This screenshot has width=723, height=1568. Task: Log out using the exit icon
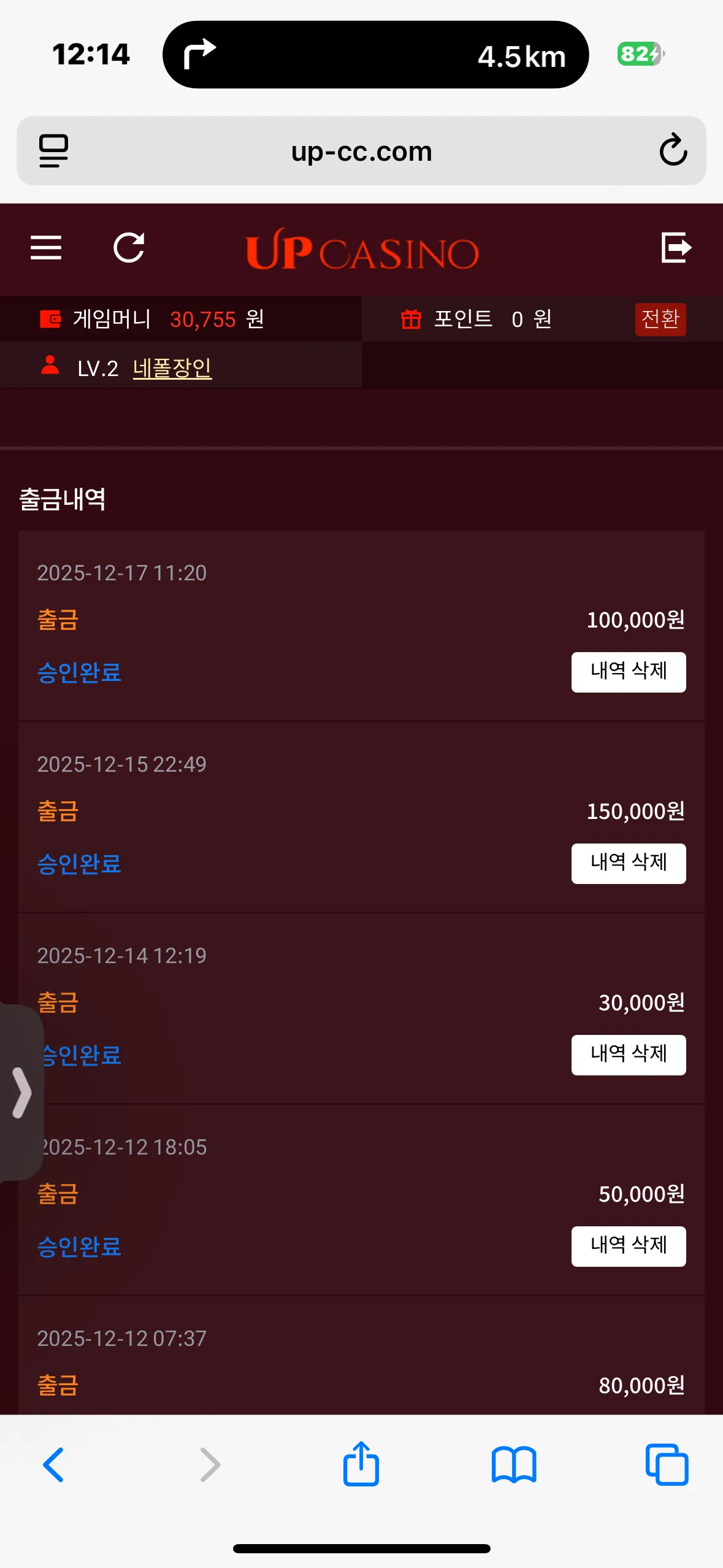coord(676,247)
